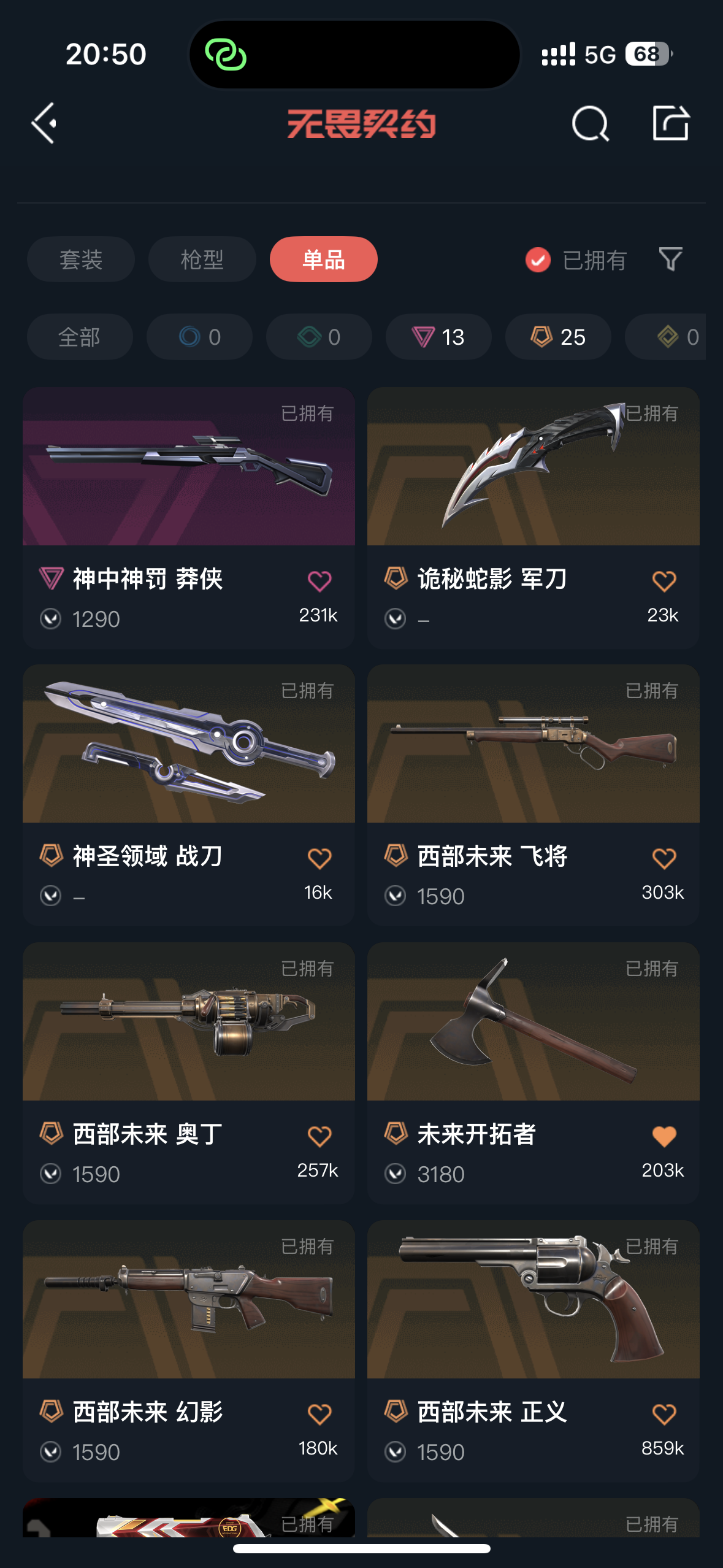723x1568 pixels.
Task: Like the 西部未来 正义 skin
Action: (664, 1414)
